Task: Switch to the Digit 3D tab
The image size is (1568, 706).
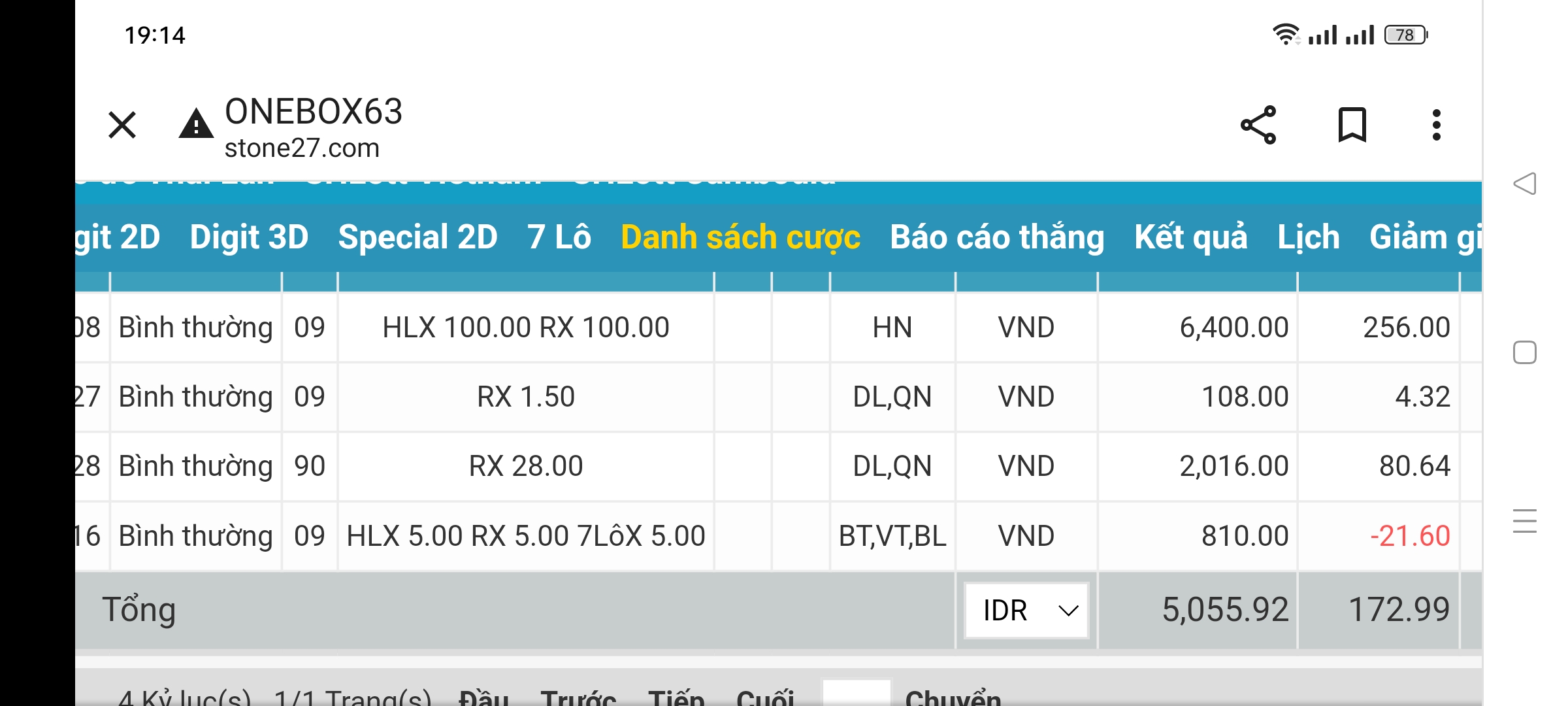Action: [249, 237]
